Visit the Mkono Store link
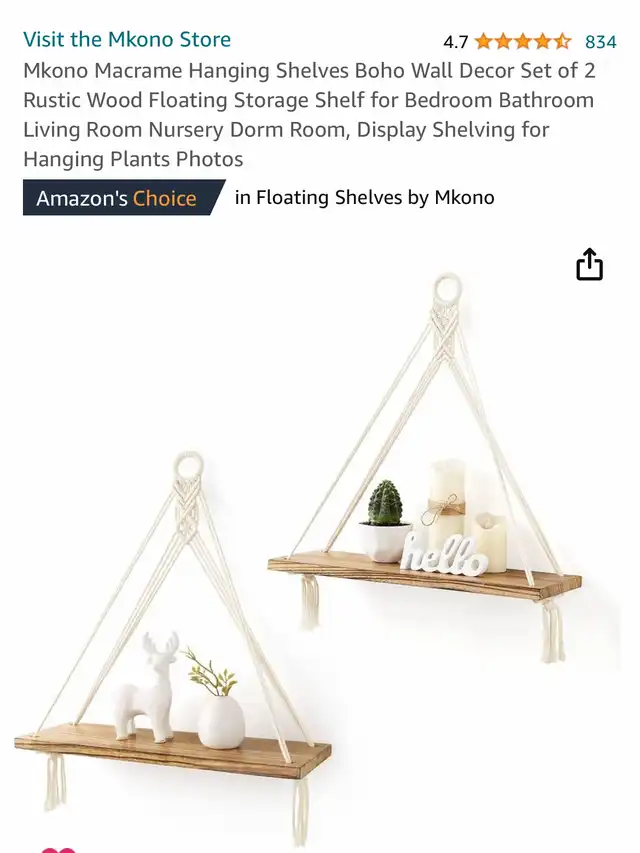This screenshot has width=640, height=853. tap(127, 40)
